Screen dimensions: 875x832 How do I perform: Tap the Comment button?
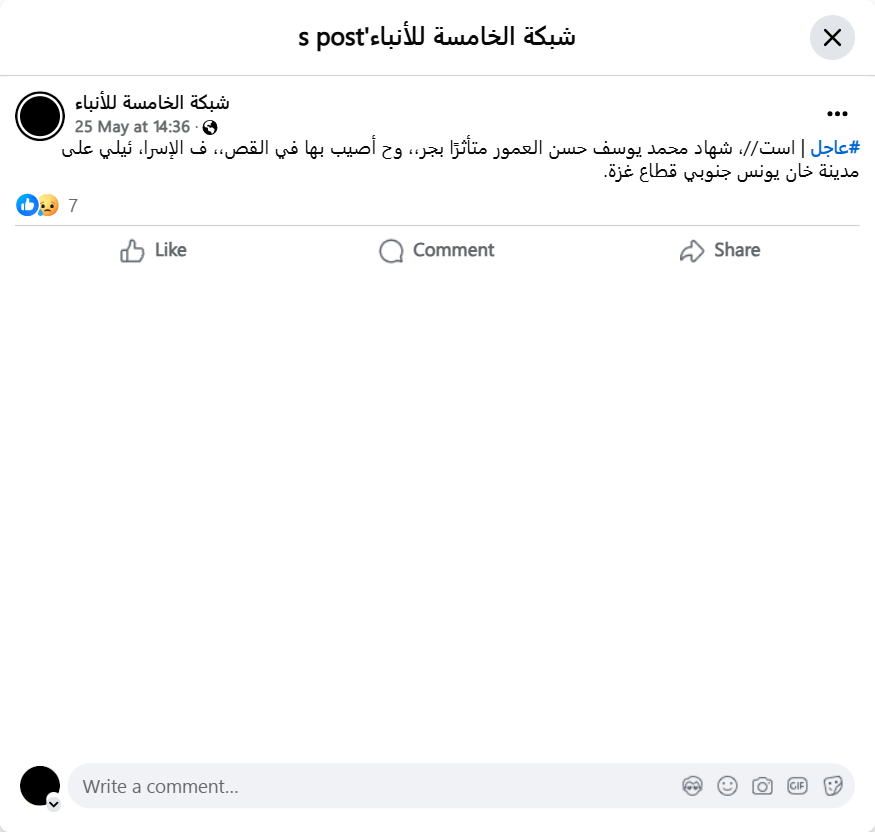coord(437,250)
